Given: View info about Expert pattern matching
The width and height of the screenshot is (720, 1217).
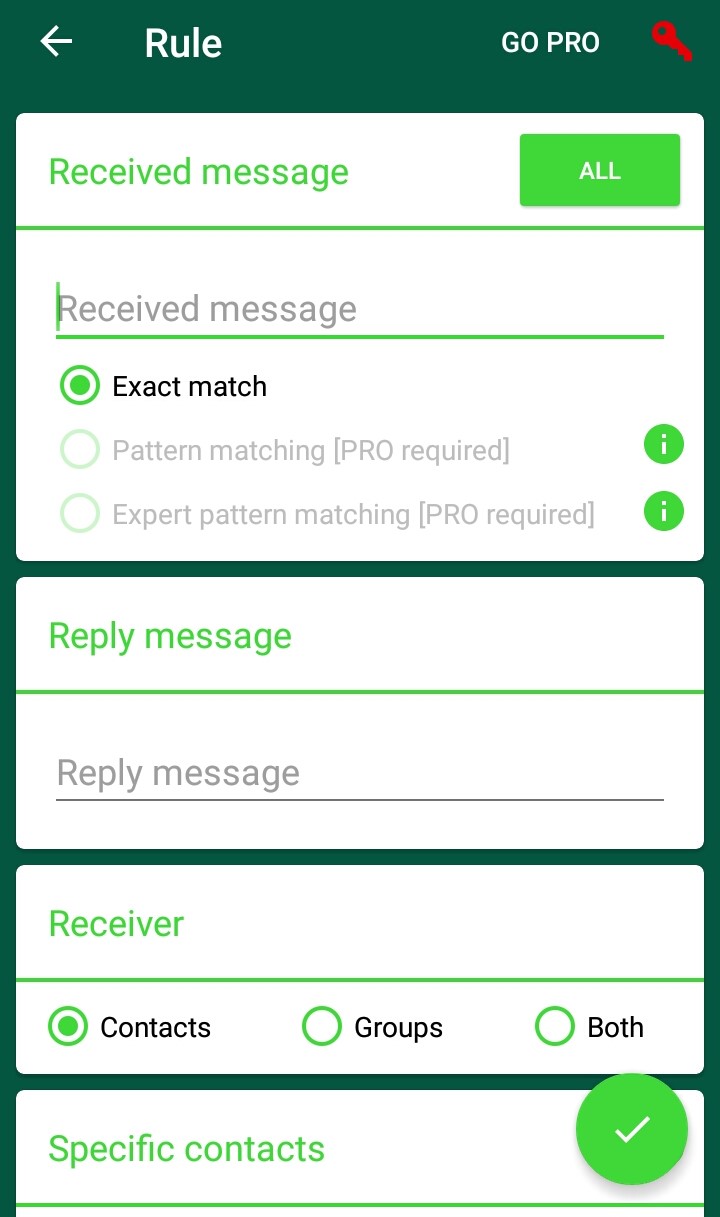Looking at the screenshot, I should (663, 511).
